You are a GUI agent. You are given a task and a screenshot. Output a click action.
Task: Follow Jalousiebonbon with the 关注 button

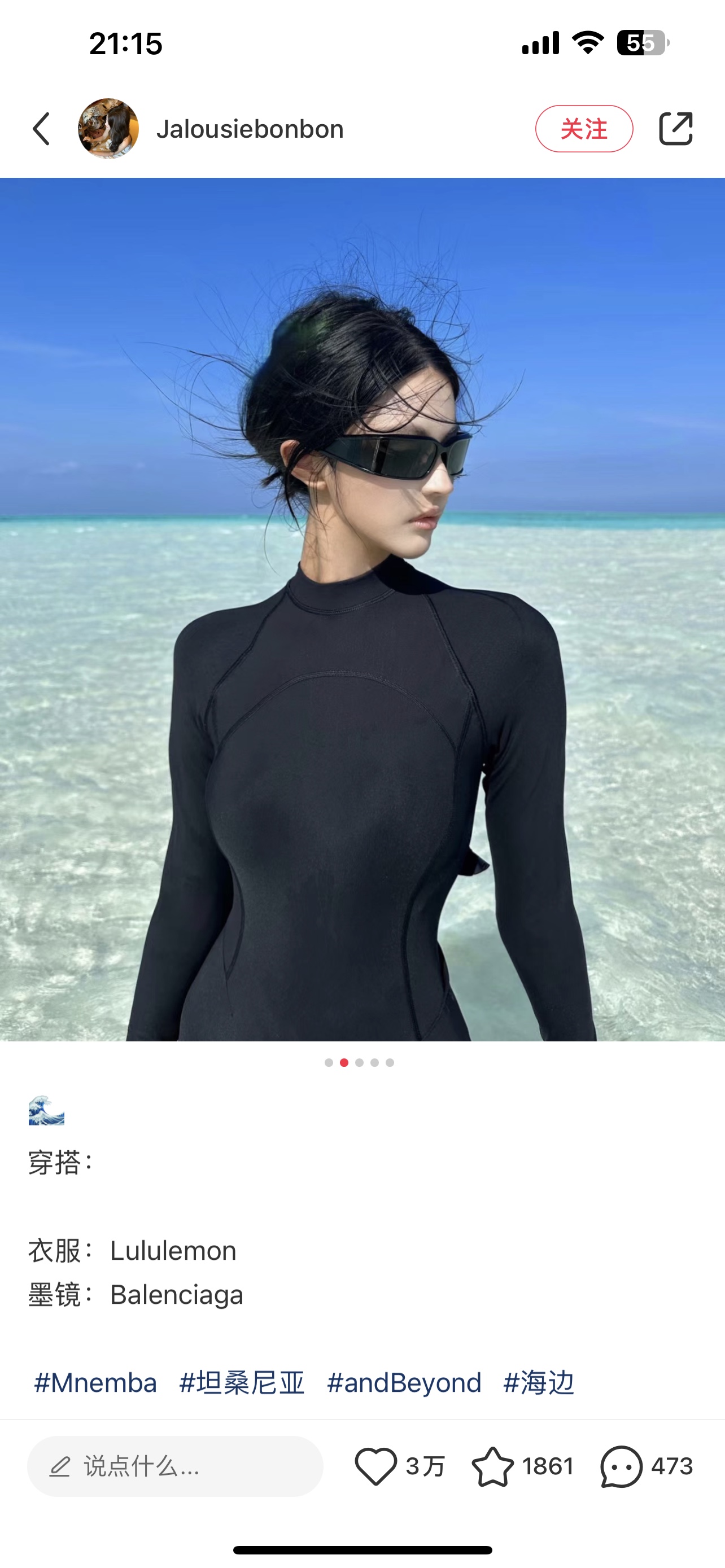click(x=584, y=129)
